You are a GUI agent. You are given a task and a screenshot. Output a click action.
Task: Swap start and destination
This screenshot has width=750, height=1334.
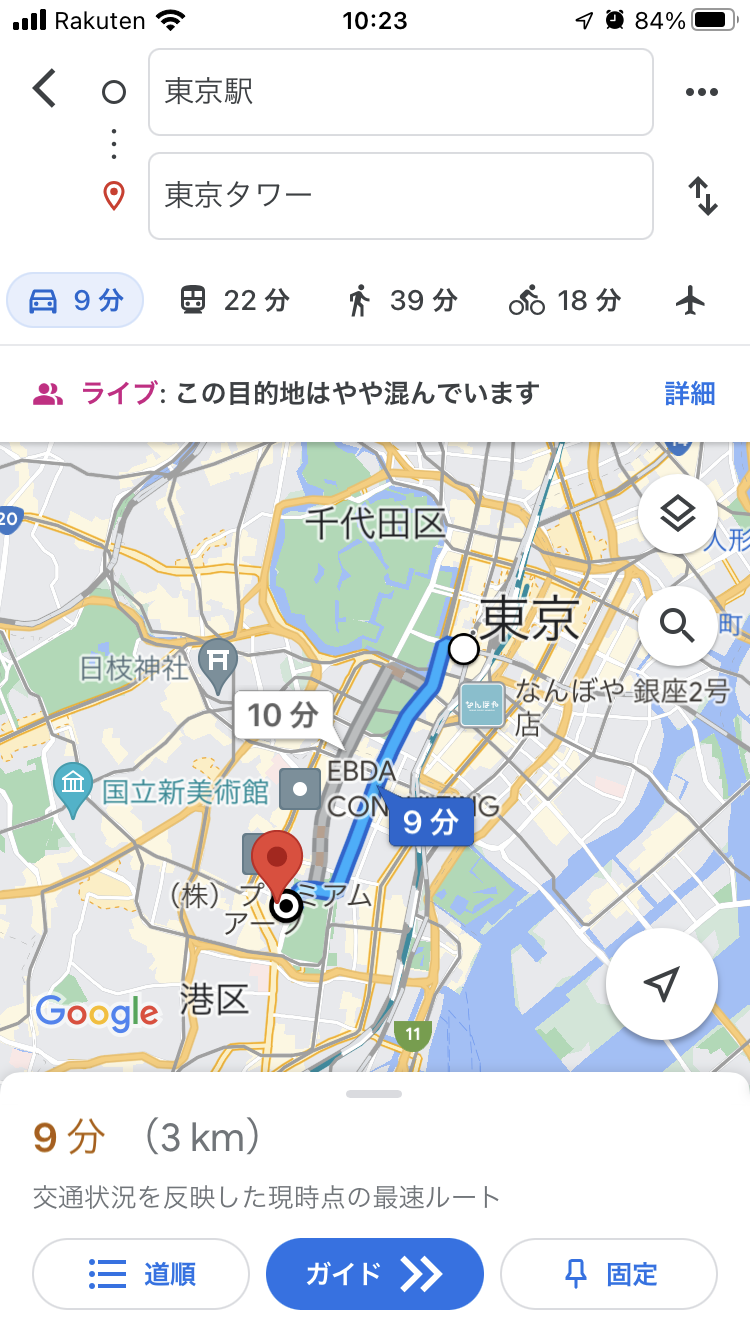(x=703, y=196)
